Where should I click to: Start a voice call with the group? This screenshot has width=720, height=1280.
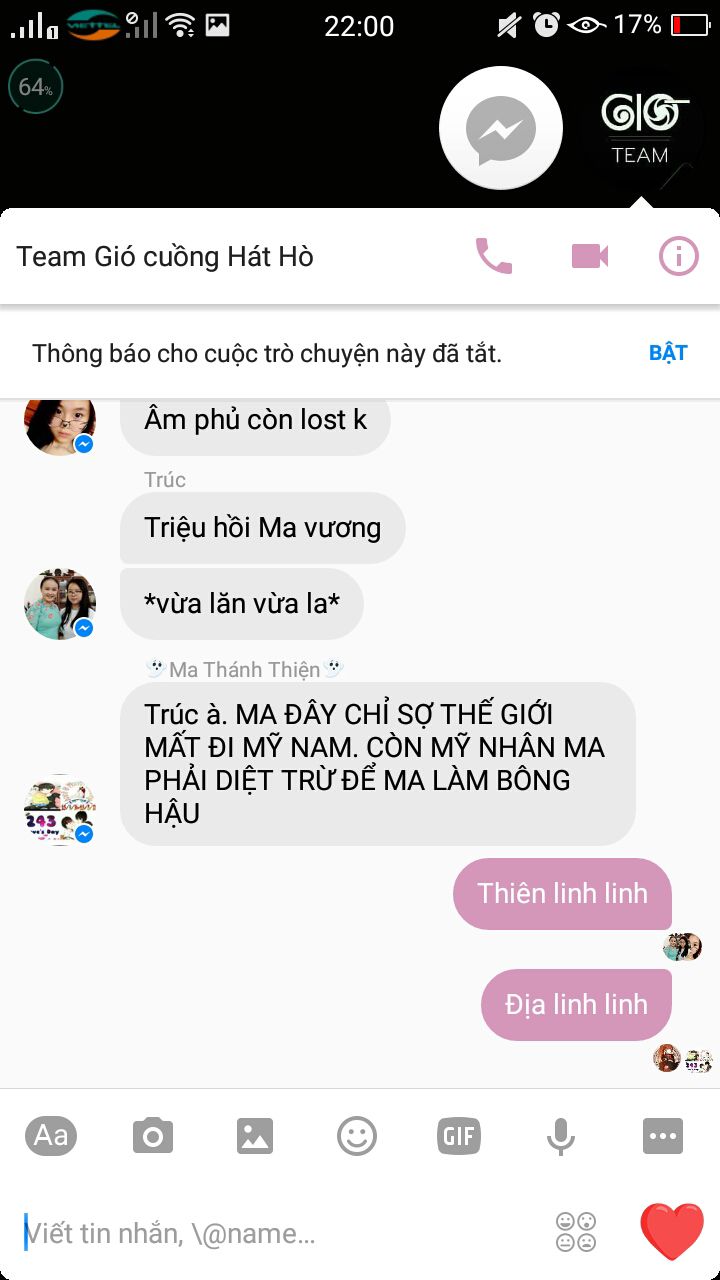tap(493, 257)
